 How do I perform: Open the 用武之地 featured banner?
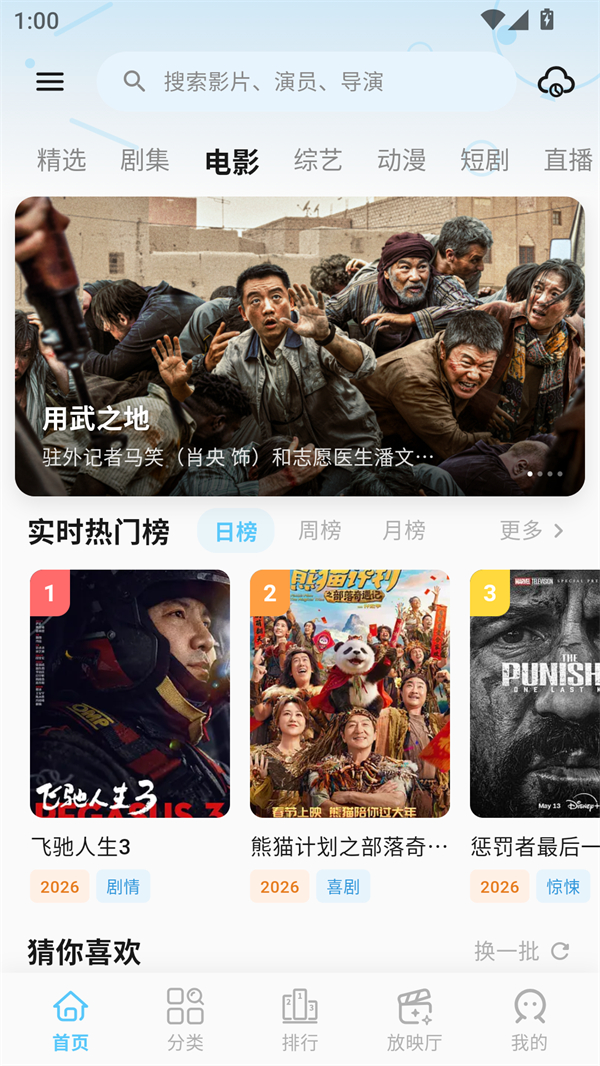[x=300, y=346]
